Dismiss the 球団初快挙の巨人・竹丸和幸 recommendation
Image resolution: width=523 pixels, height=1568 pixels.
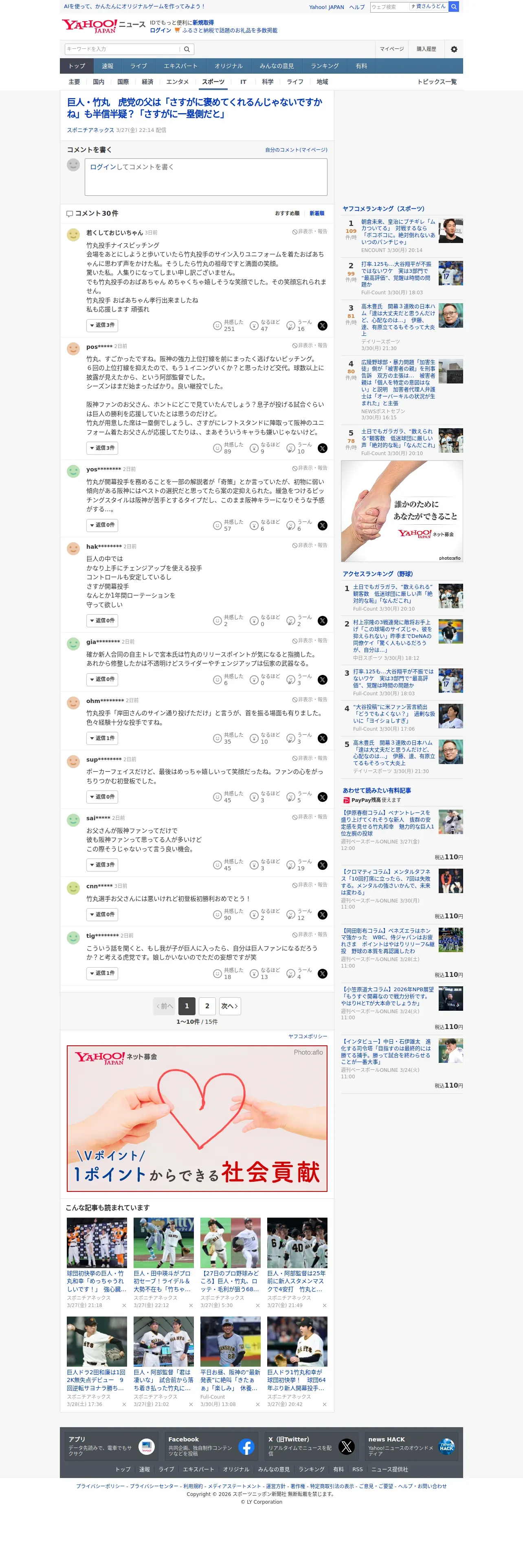(124, 1306)
